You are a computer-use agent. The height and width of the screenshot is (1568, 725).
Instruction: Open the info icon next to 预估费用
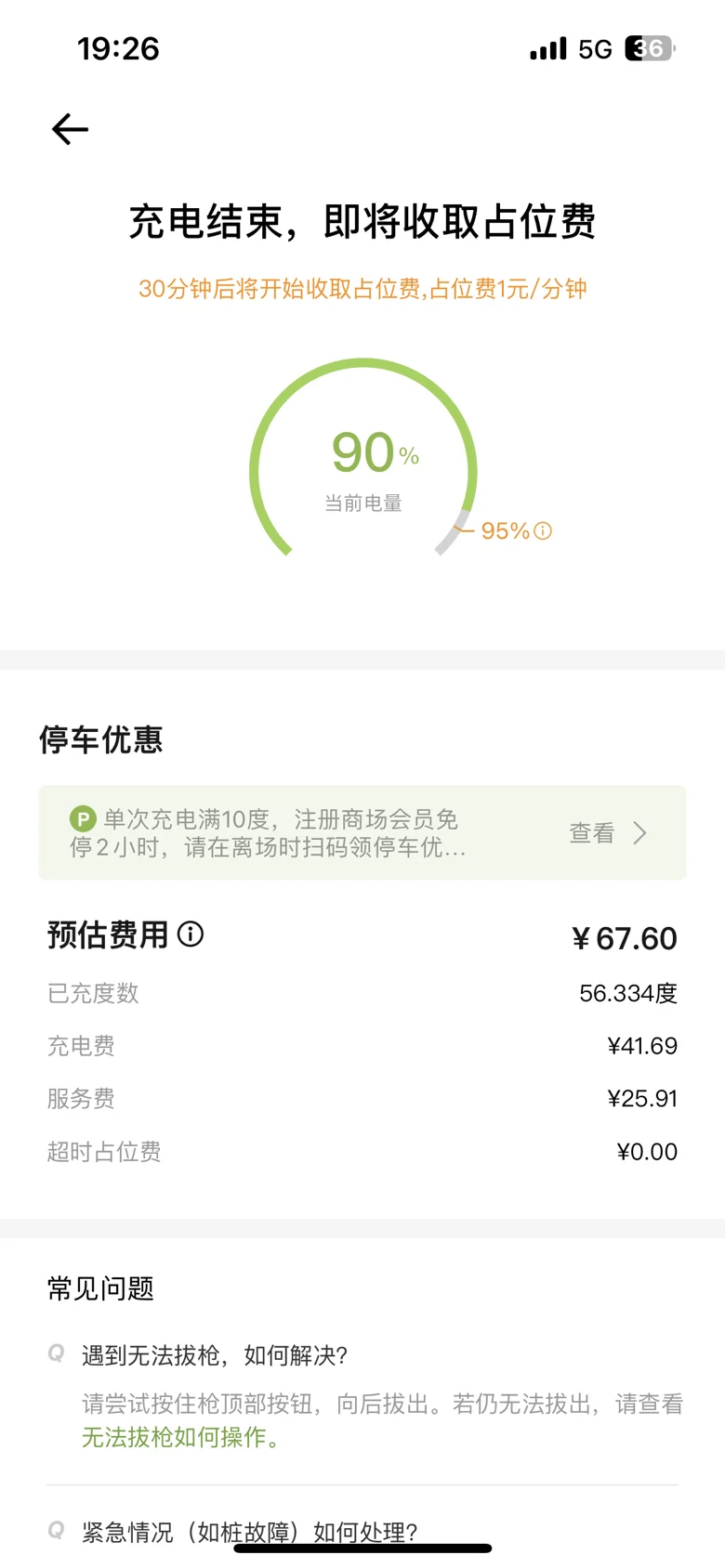(x=191, y=934)
